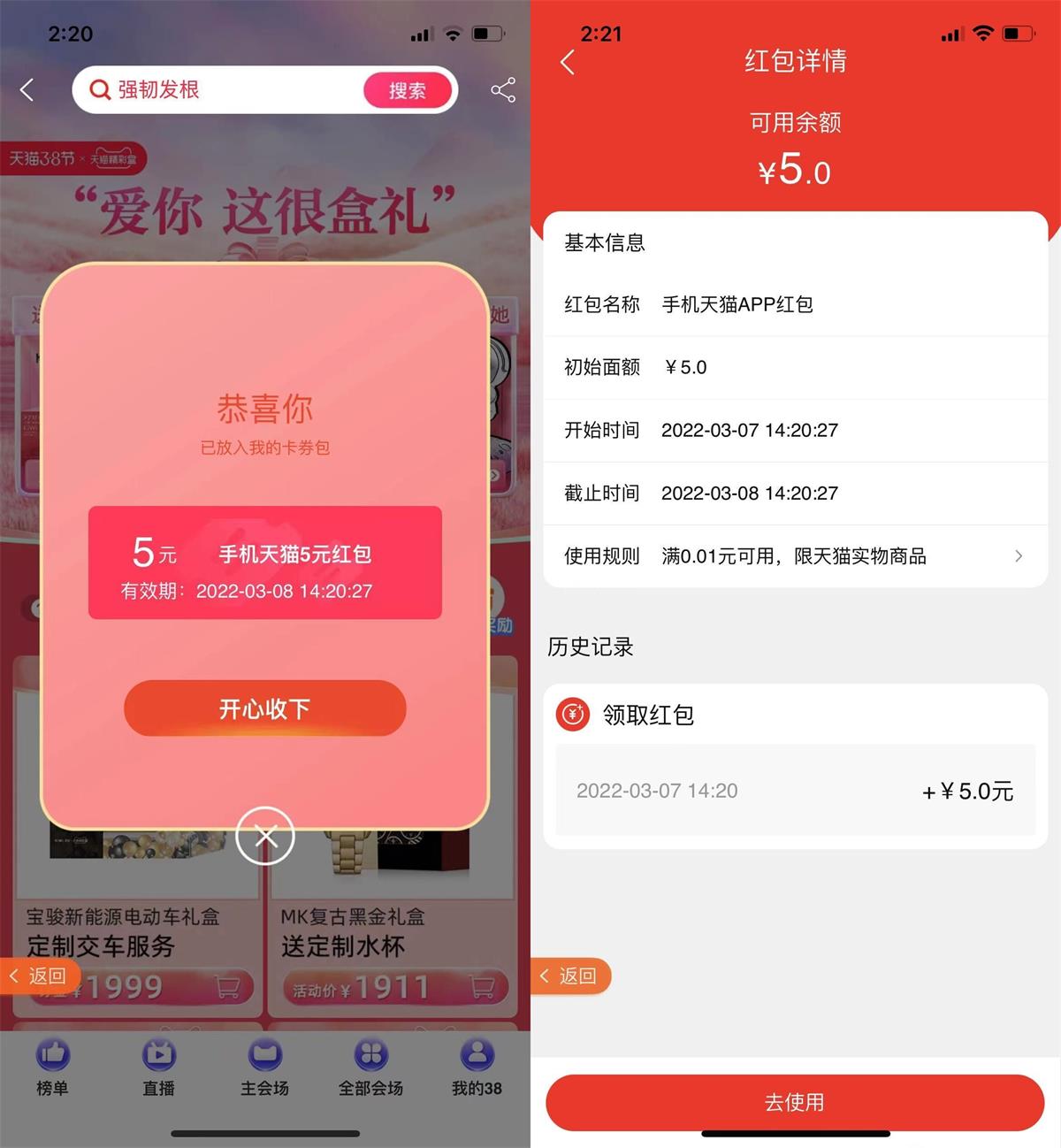Dismiss the red envelope popup via the X

(x=264, y=835)
